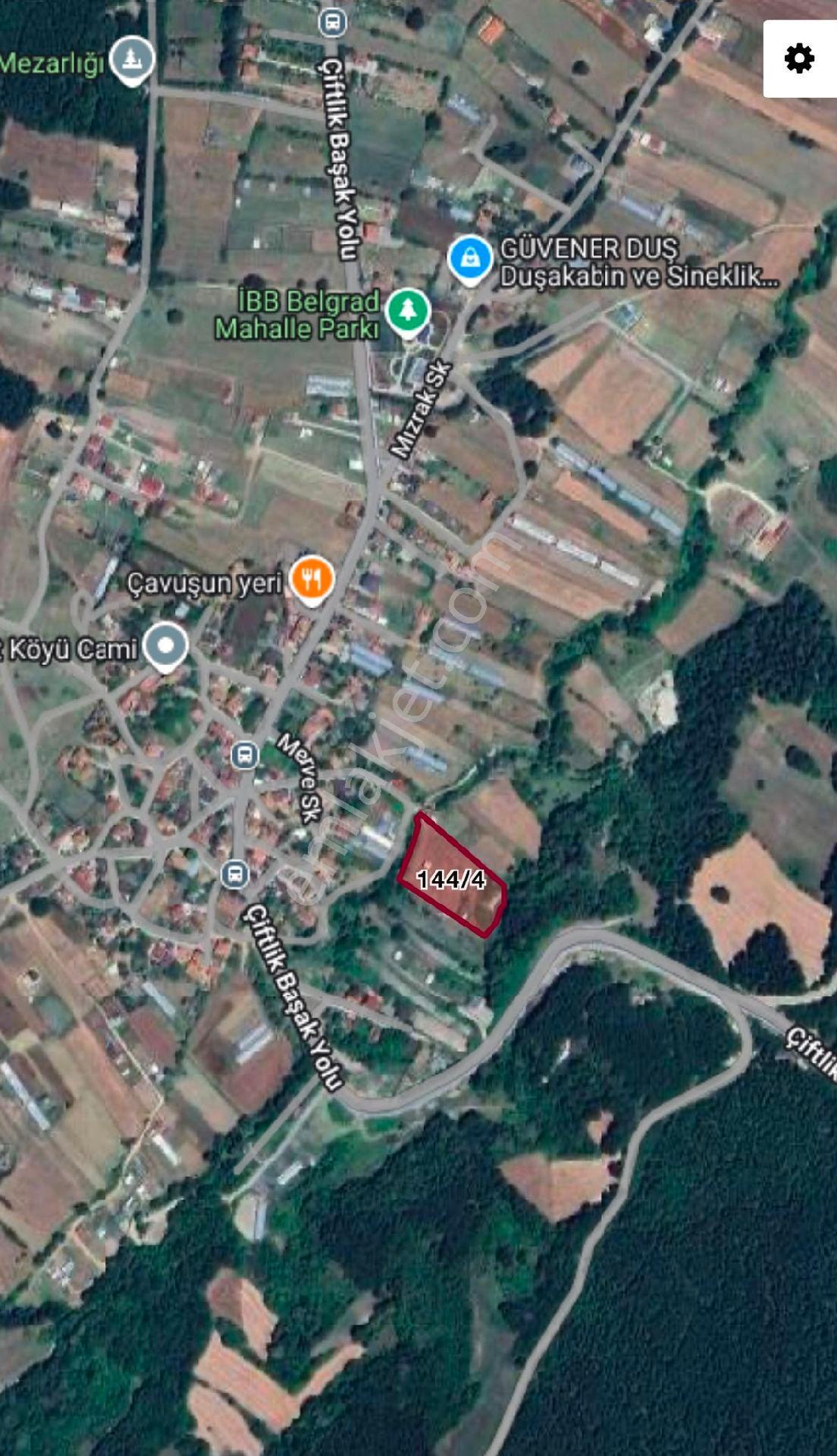Tap the Mezarlığı cemetery marker

(133, 60)
